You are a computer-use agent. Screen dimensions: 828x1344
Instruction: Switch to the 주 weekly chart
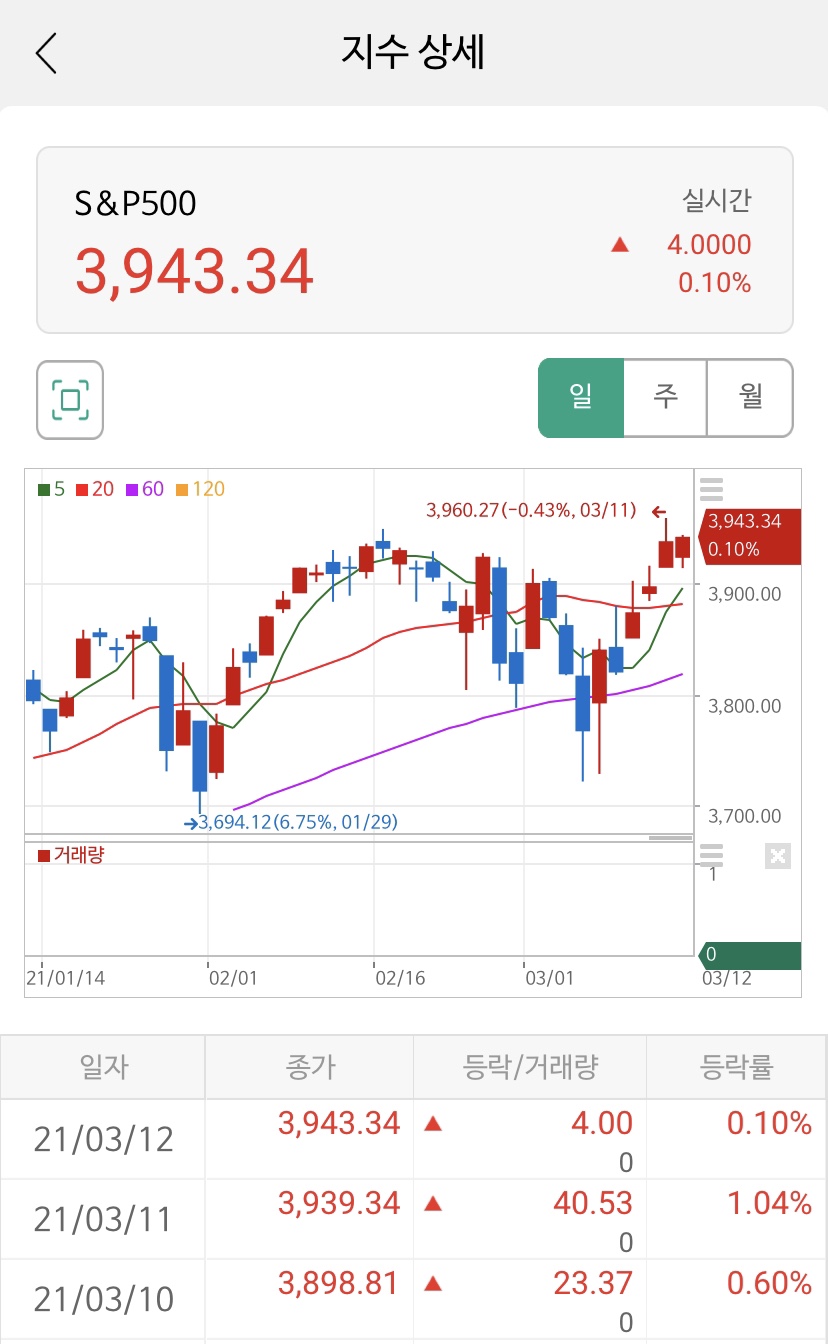click(x=665, y=398)
